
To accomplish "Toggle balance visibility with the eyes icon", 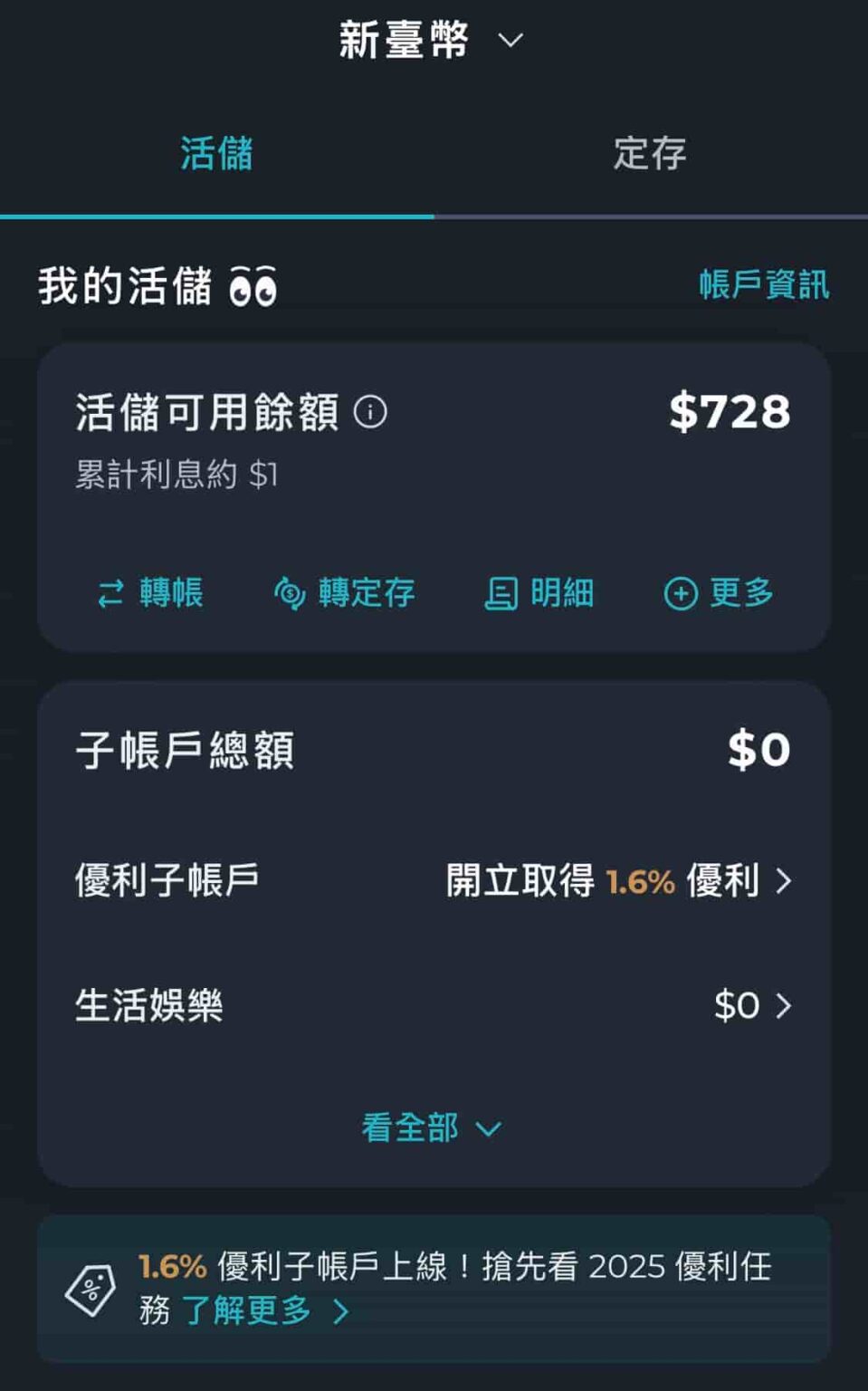I will click(x=252, y=287).
